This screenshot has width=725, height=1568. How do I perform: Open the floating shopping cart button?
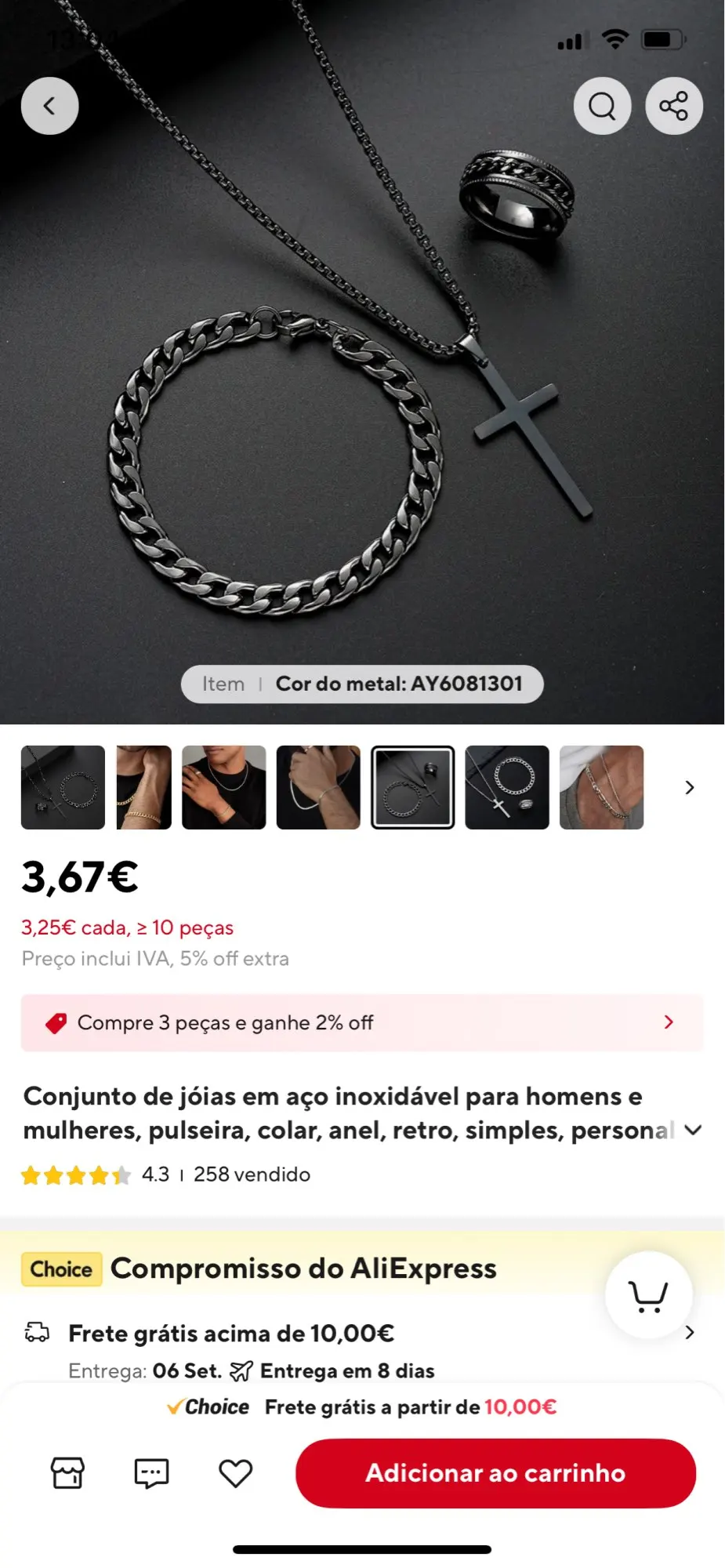click(648, 1294)
